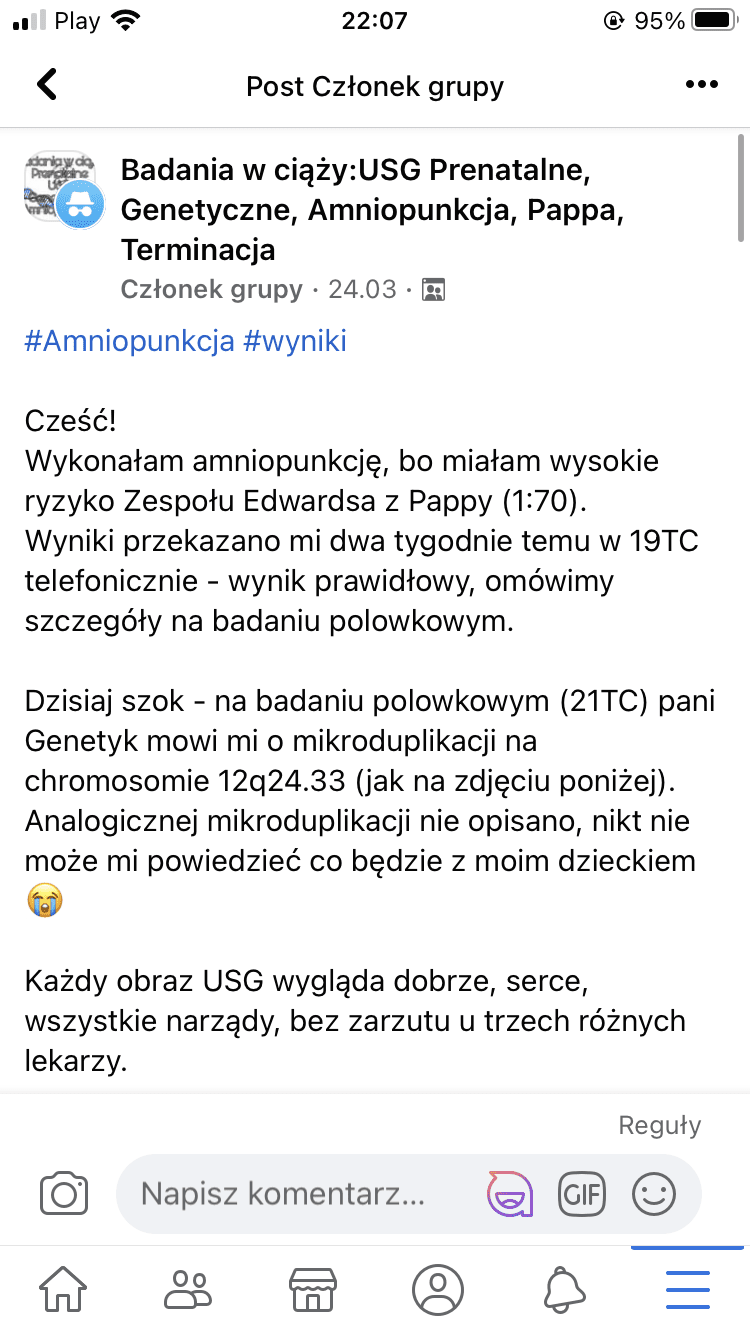The image size is (750, 1334).
Task: Open the avatar sticker picker
Action: (x=510, y=1194)
